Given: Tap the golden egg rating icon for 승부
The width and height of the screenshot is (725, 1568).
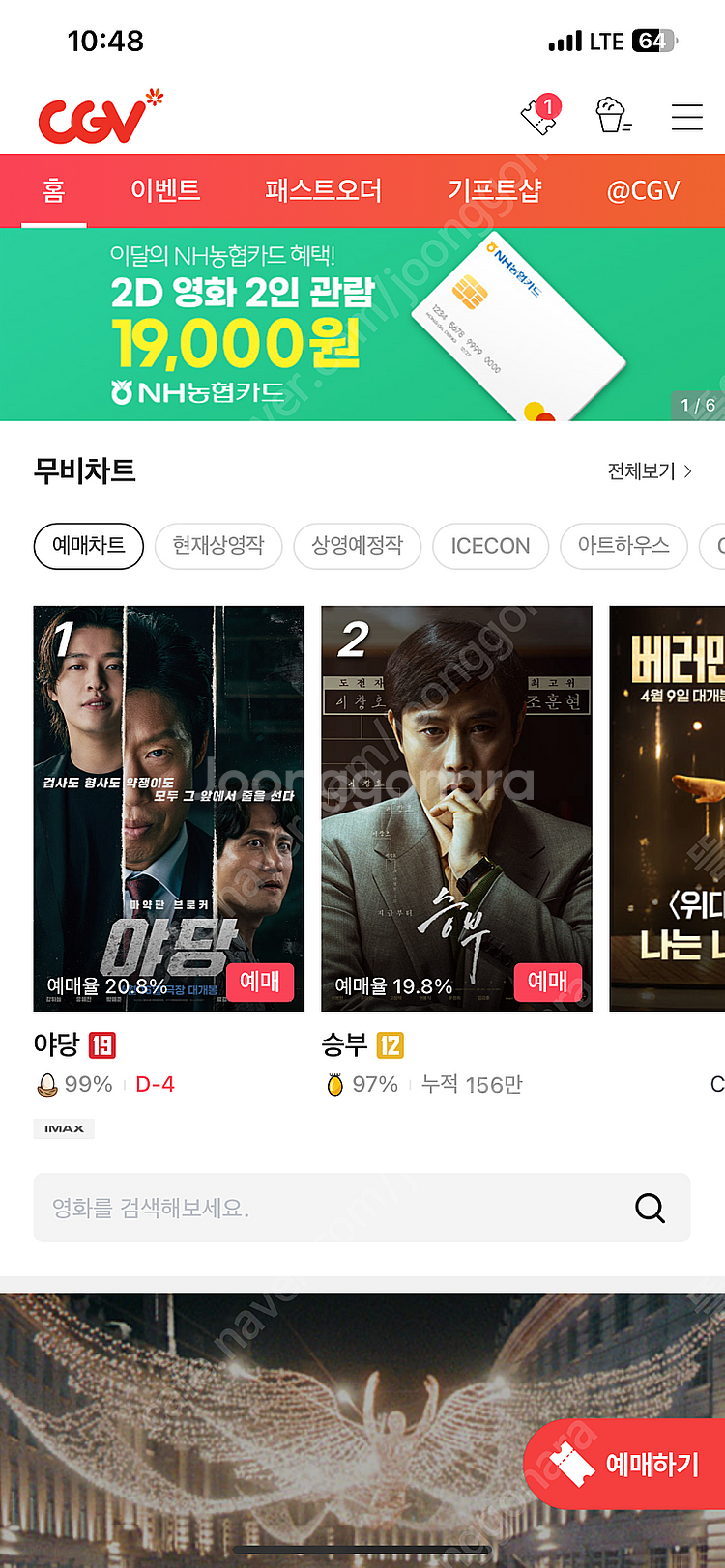Looking at the screenshot, I should click(333, 1084).
